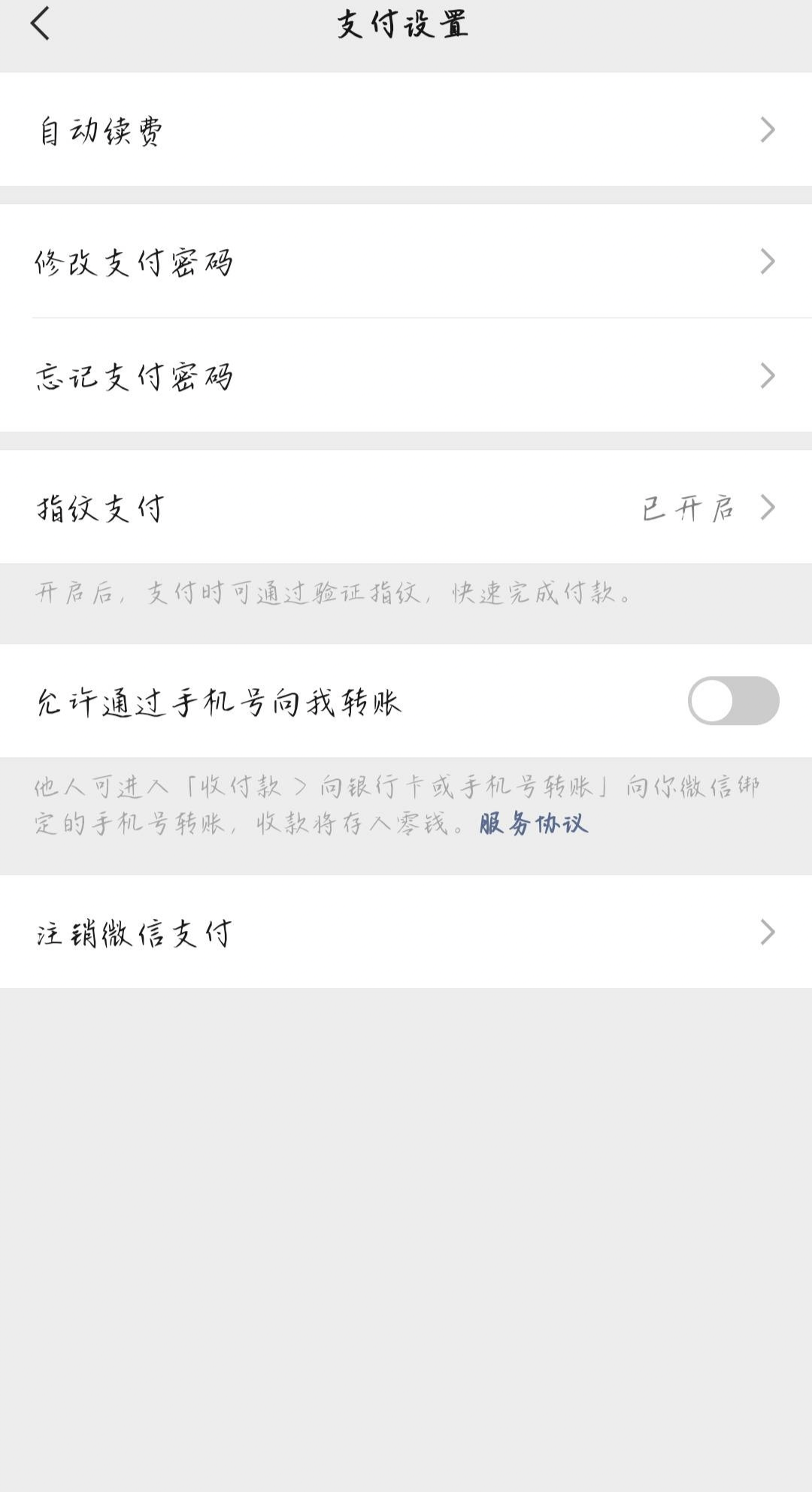Select 忘记支付密码 option
This screenshot has height=1492, width=812.
[406, 375]
